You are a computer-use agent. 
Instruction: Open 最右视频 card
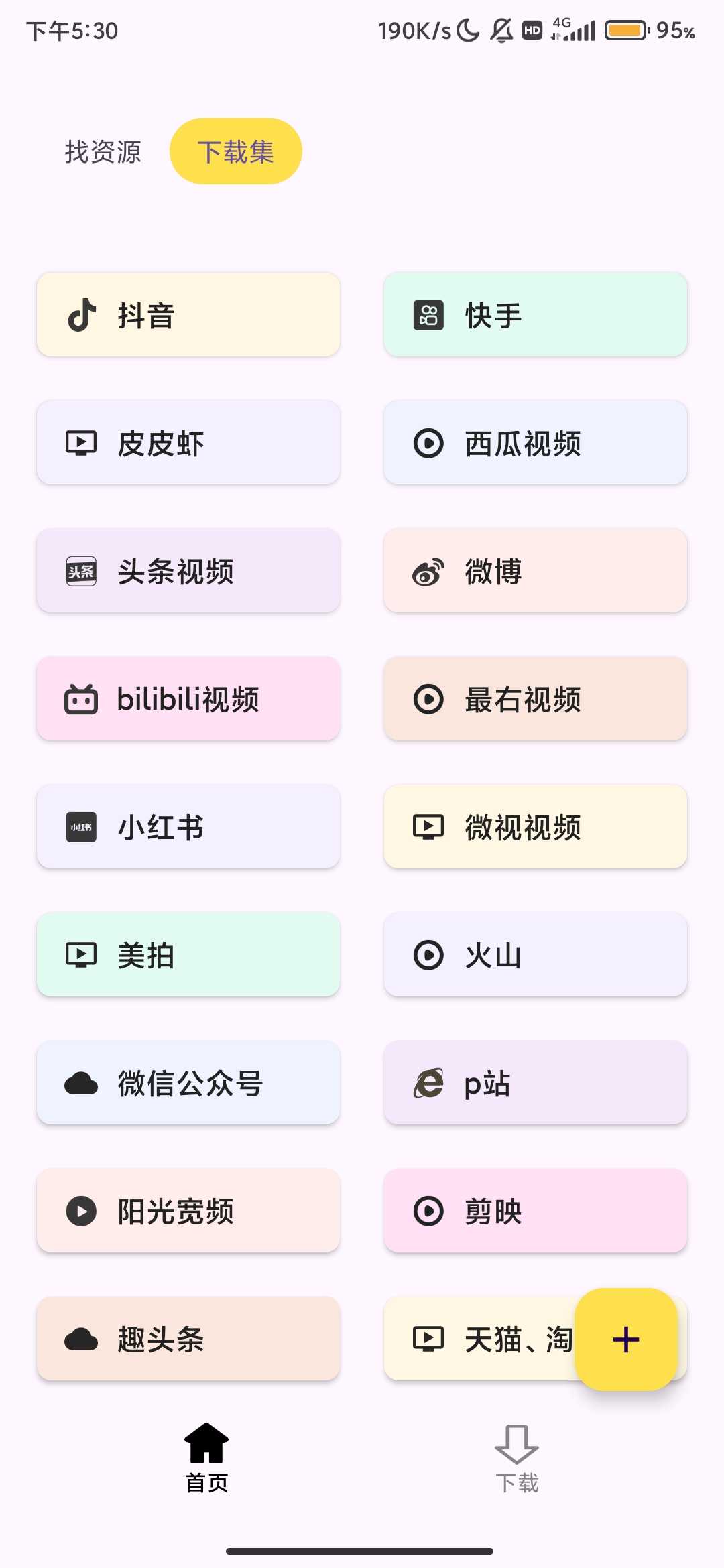pos(536,699)
